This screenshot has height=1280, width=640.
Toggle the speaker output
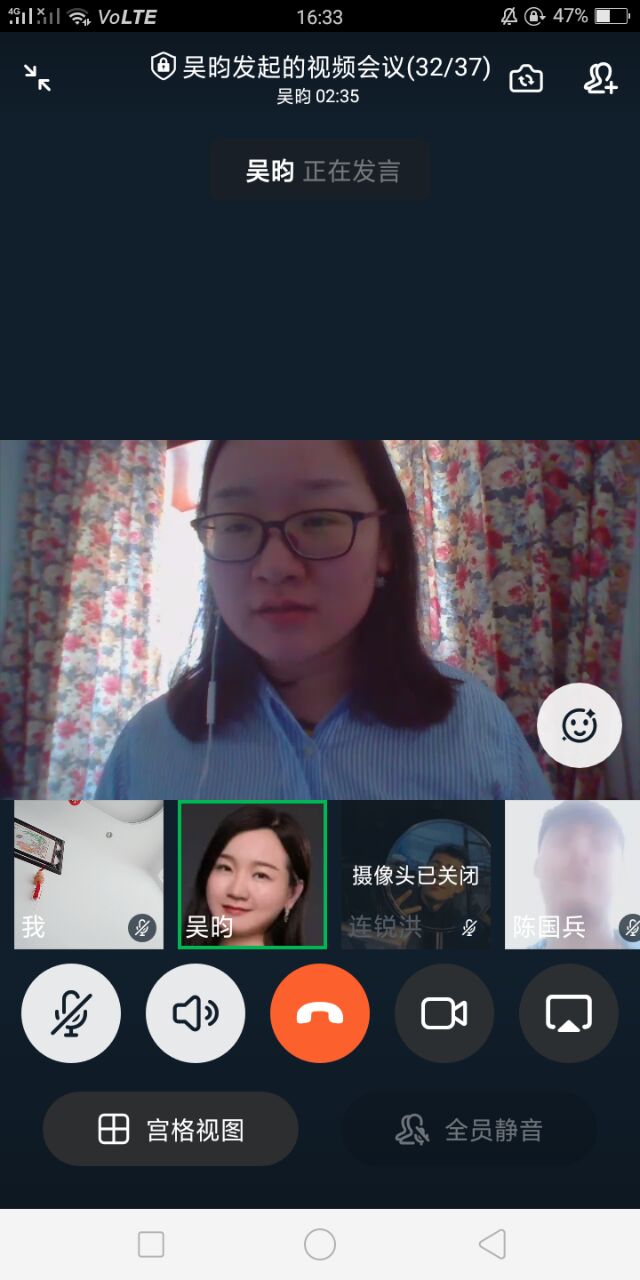tap(195, 1013)
